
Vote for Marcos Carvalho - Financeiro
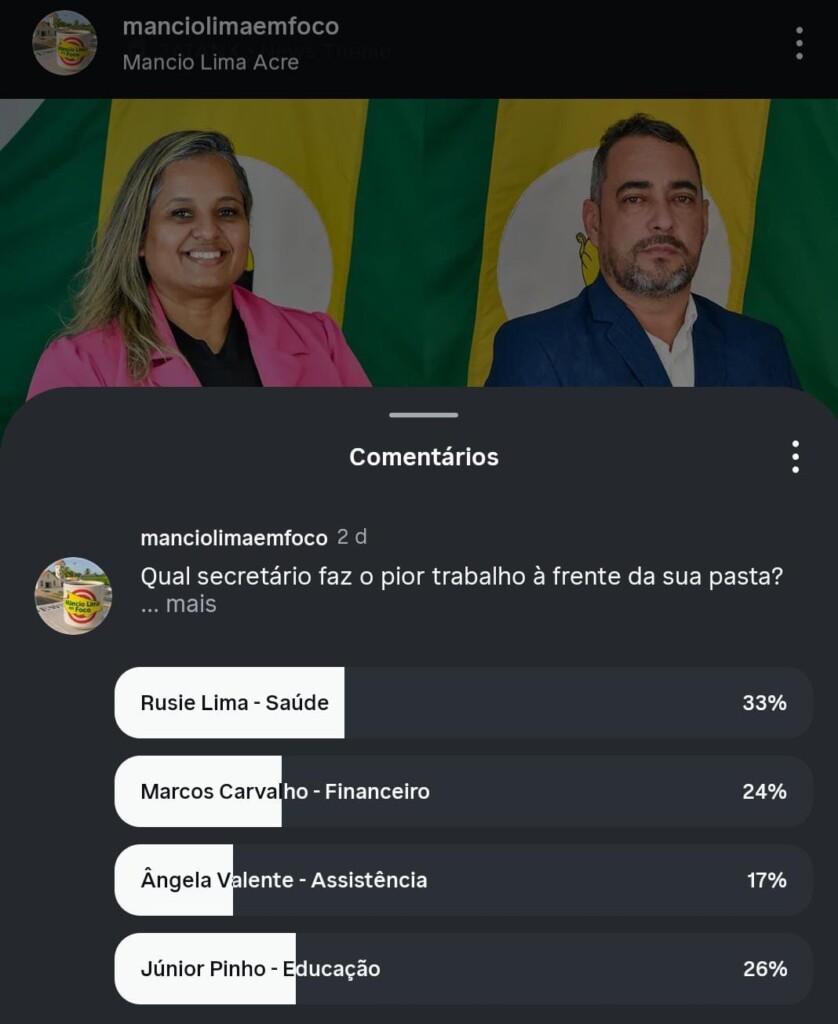[x=463, y=792]
